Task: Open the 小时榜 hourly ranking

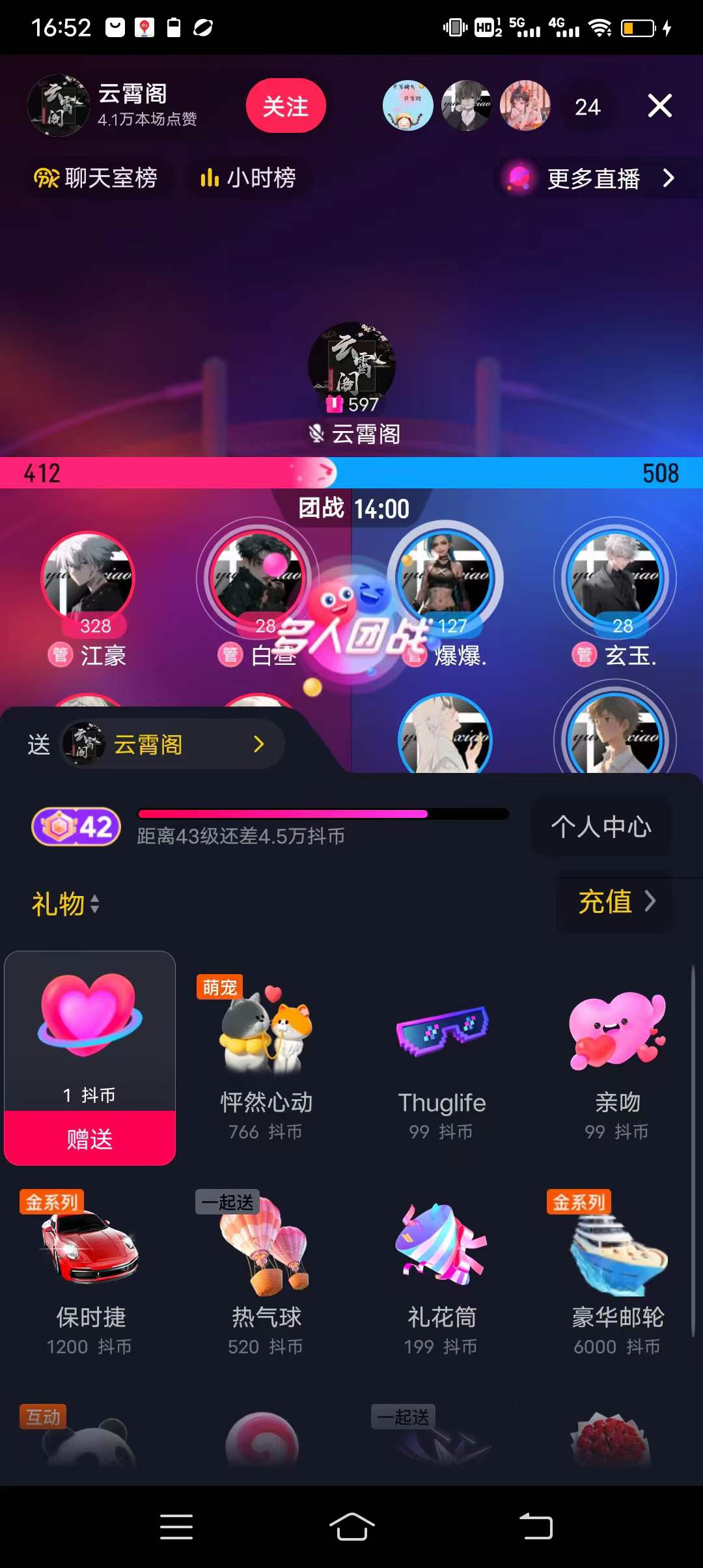Action: (249, 178)
